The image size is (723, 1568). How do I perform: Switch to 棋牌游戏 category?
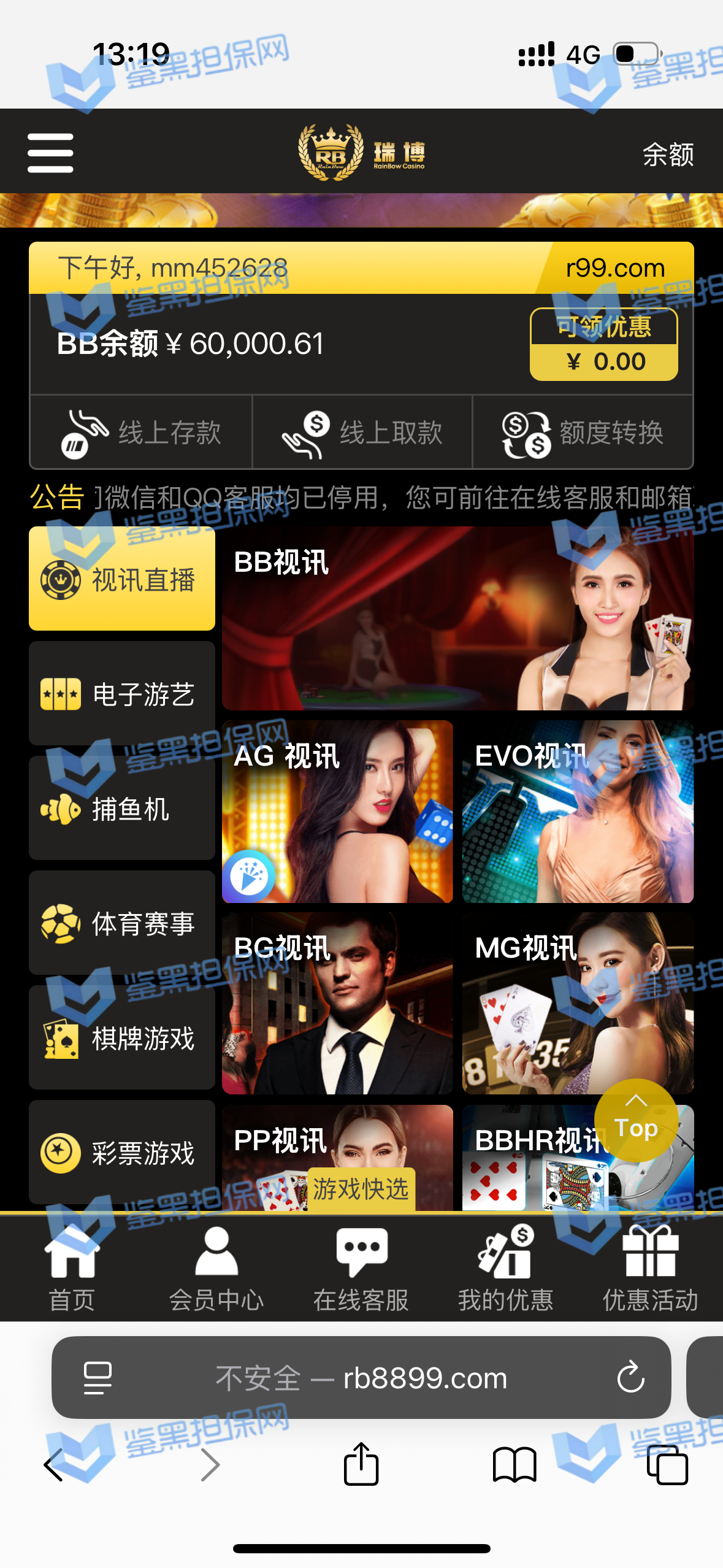(121, 1038)
